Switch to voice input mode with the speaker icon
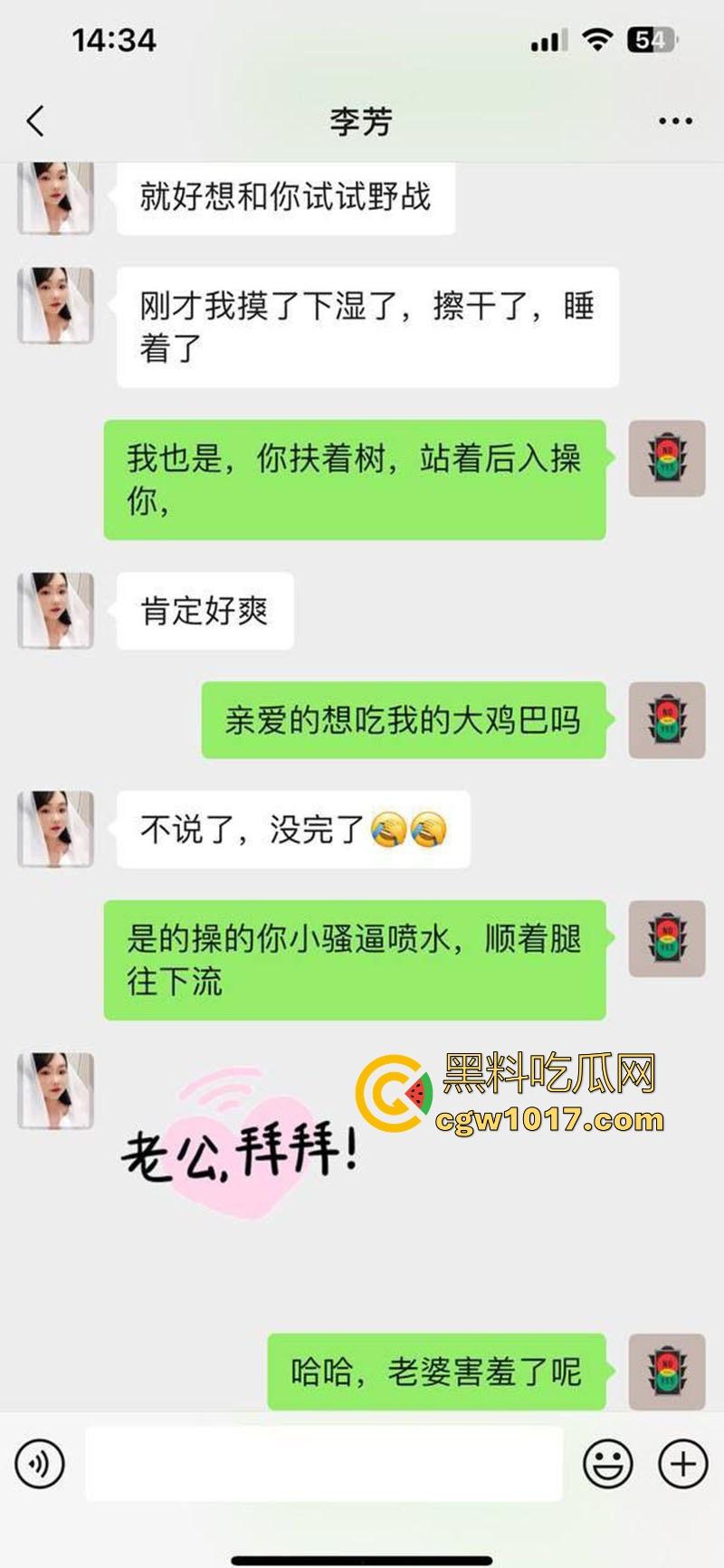Image resolution: width=724 pixels, height=1568 pixels. pyautogui.click(x=38, y=1464)
